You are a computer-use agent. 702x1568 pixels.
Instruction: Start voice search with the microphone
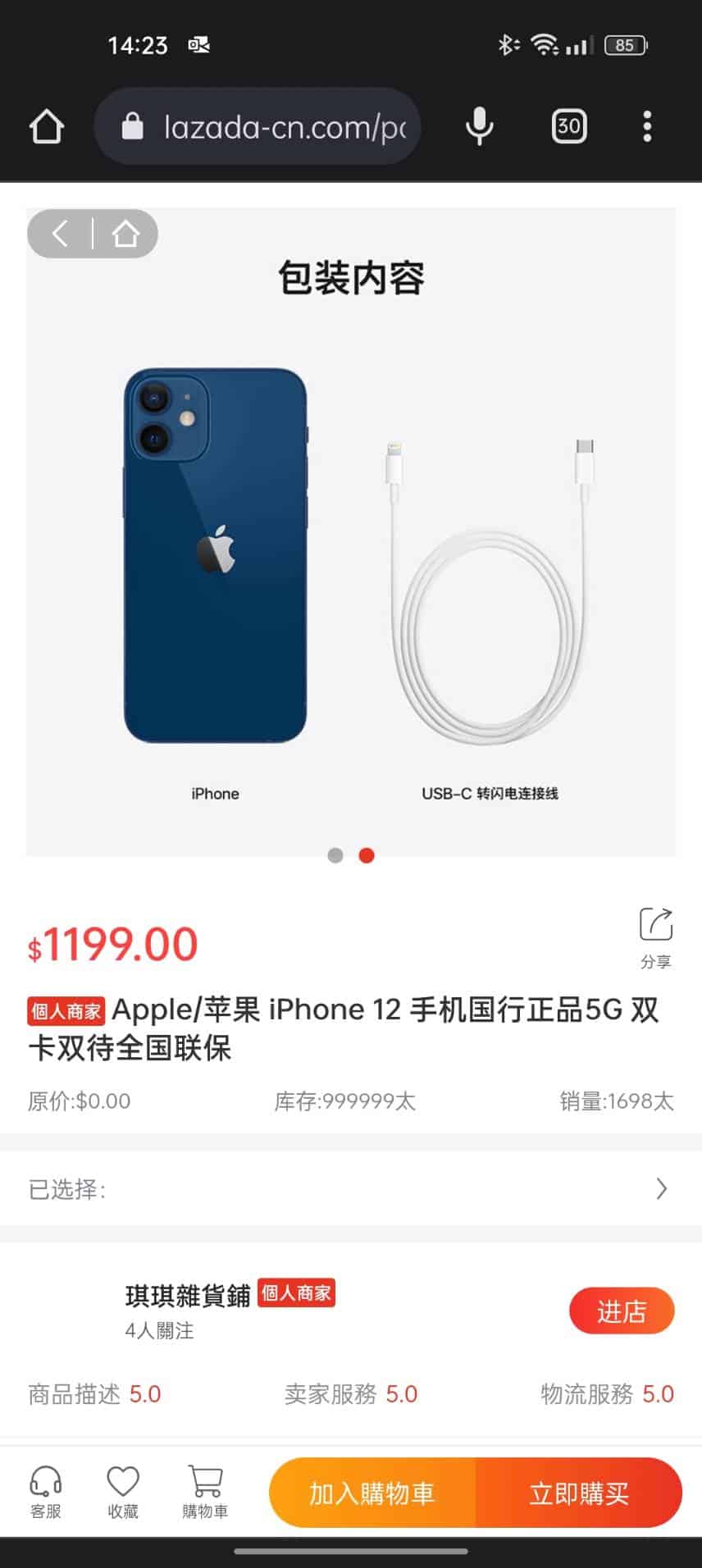(480, 127)
